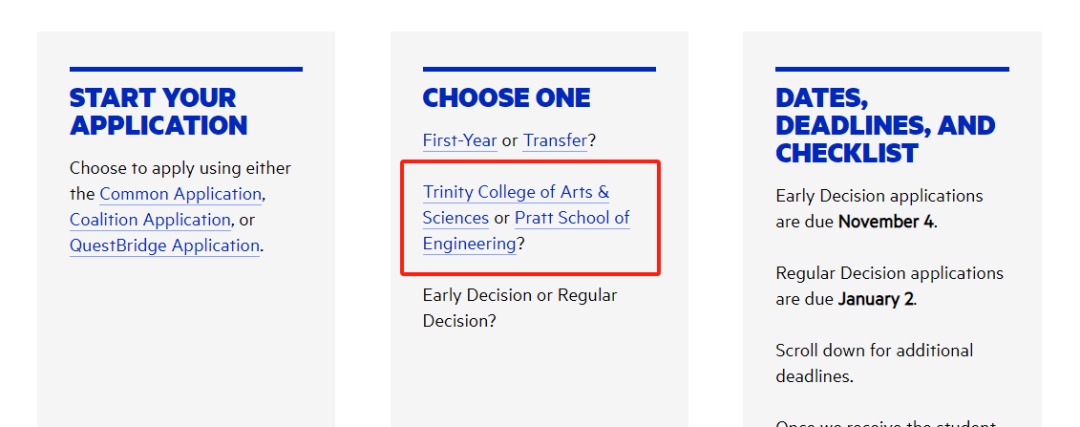Select the Transfer link
Image resolution: width=1080 pixels, height=427 pixels.
point(555,140)
